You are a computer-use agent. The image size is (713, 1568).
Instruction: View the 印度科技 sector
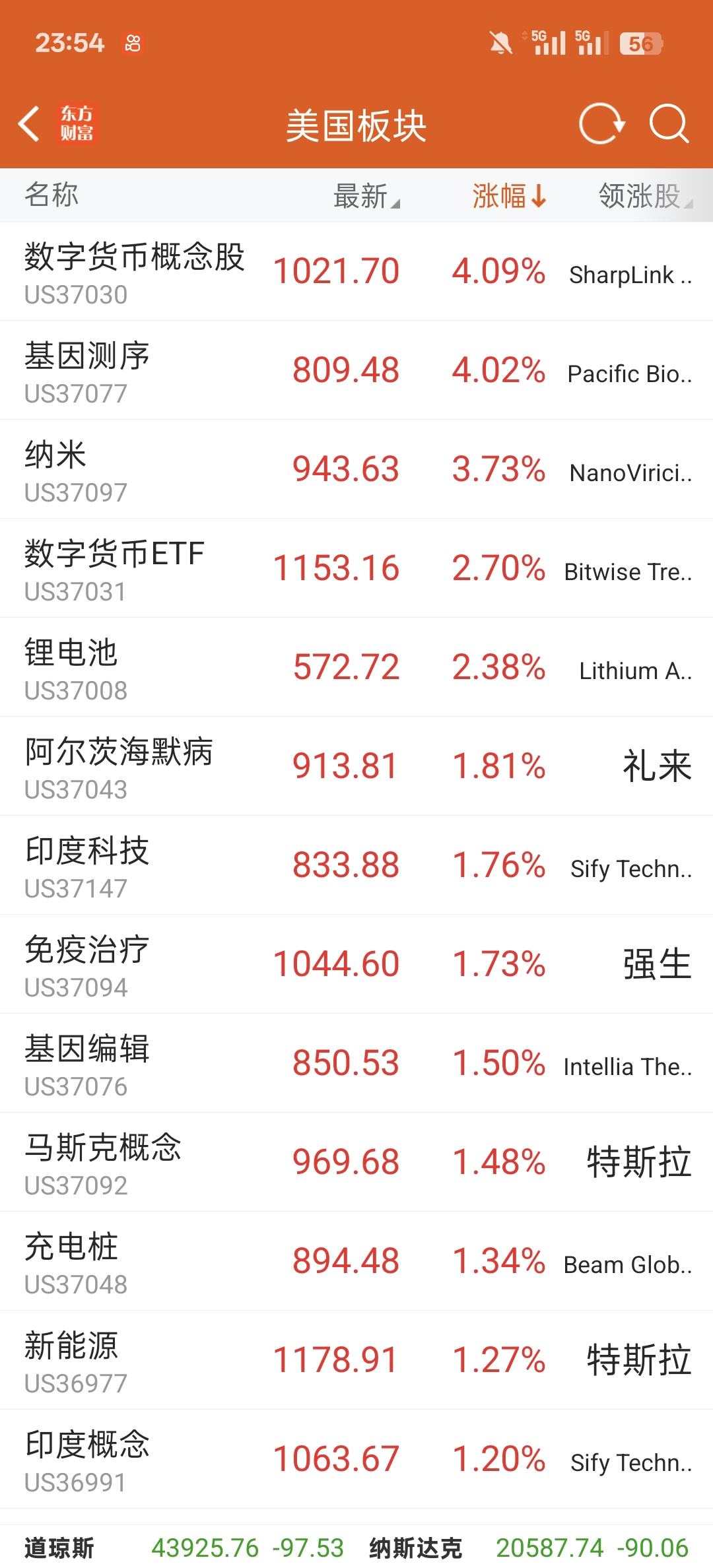pyautogui.click(x=356, y=865)
